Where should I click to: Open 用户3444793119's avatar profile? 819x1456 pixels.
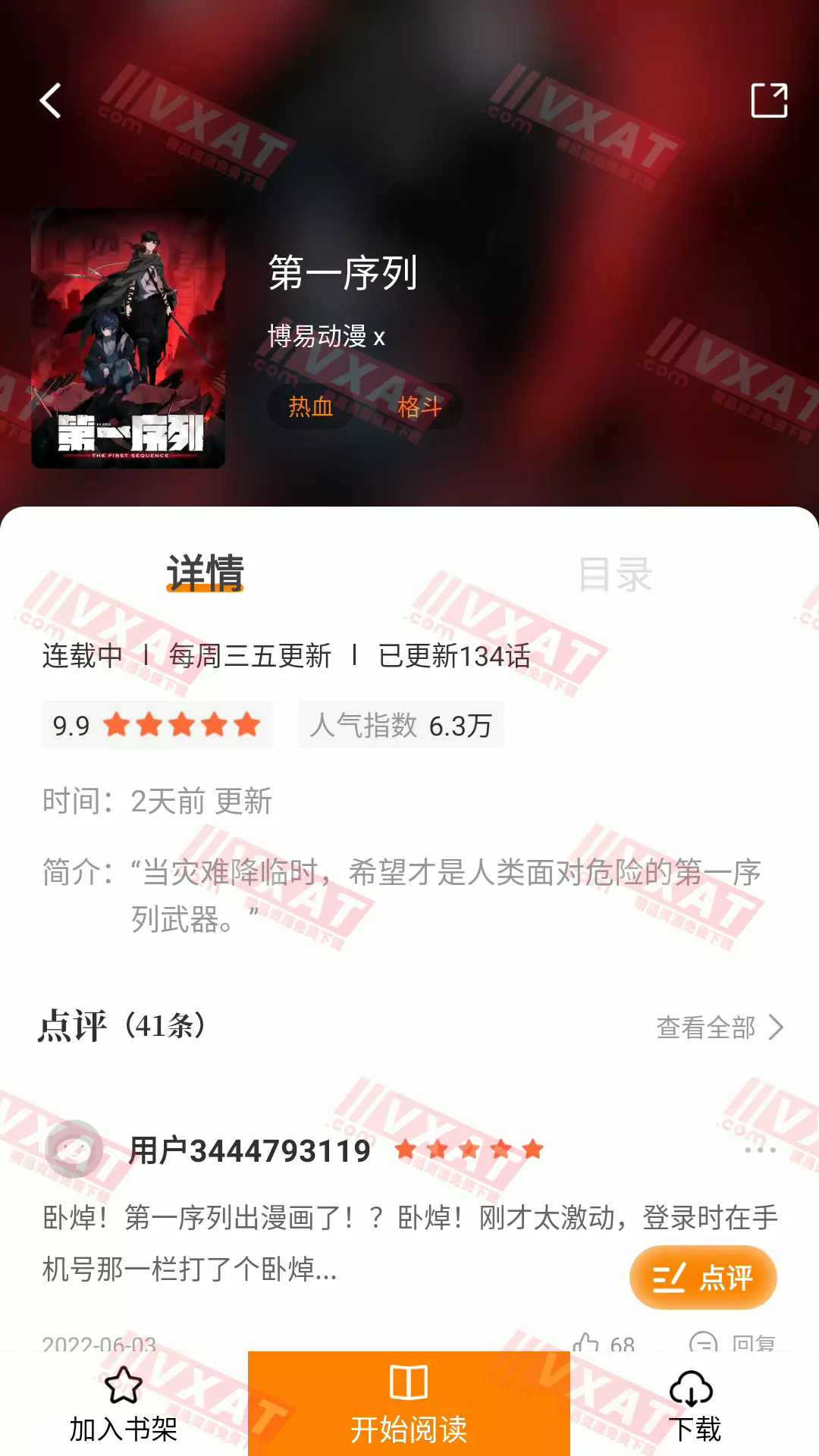pyautogui.click(x=74, y=1149)
